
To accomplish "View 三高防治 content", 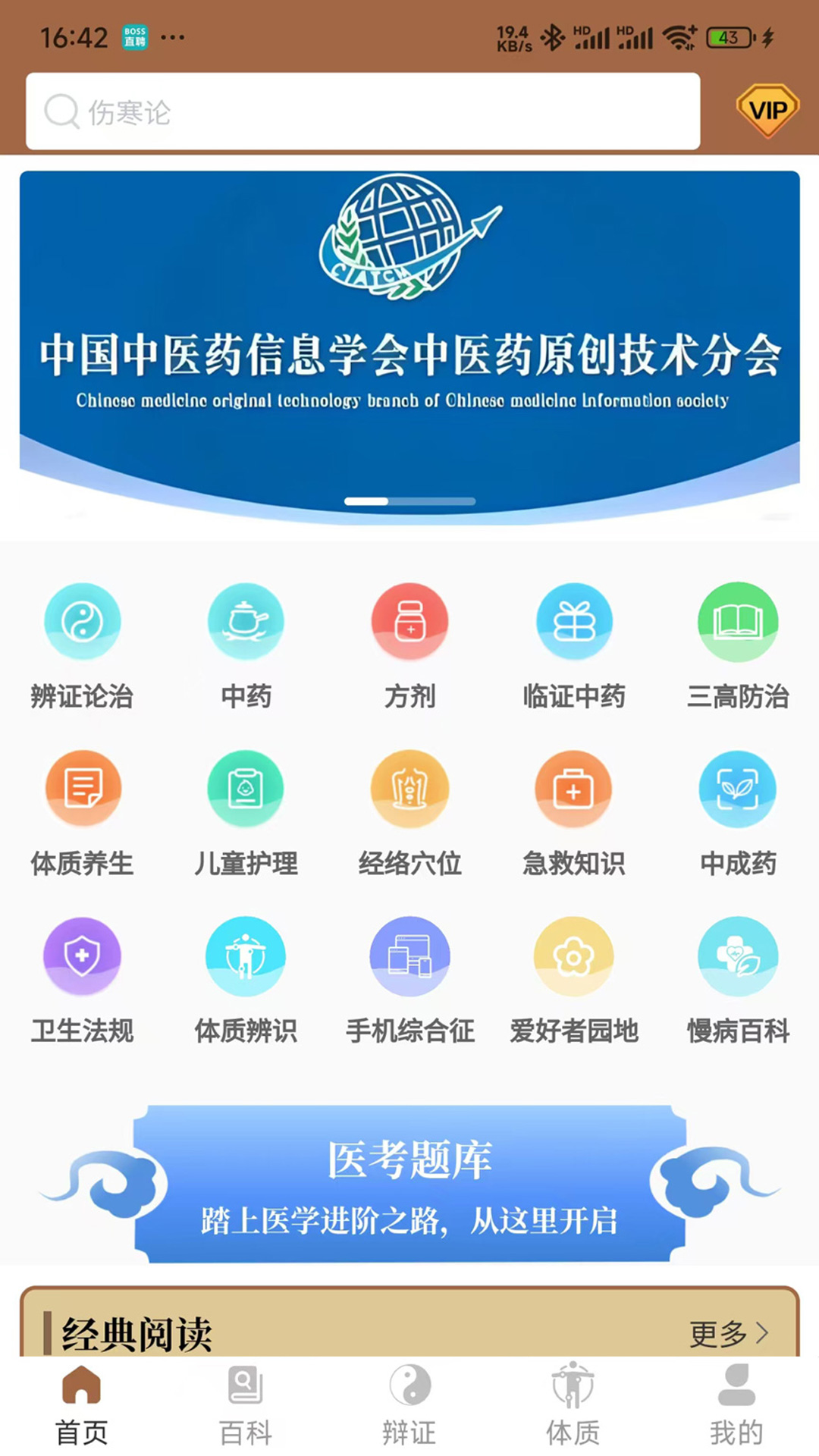I will coord(738,645).
